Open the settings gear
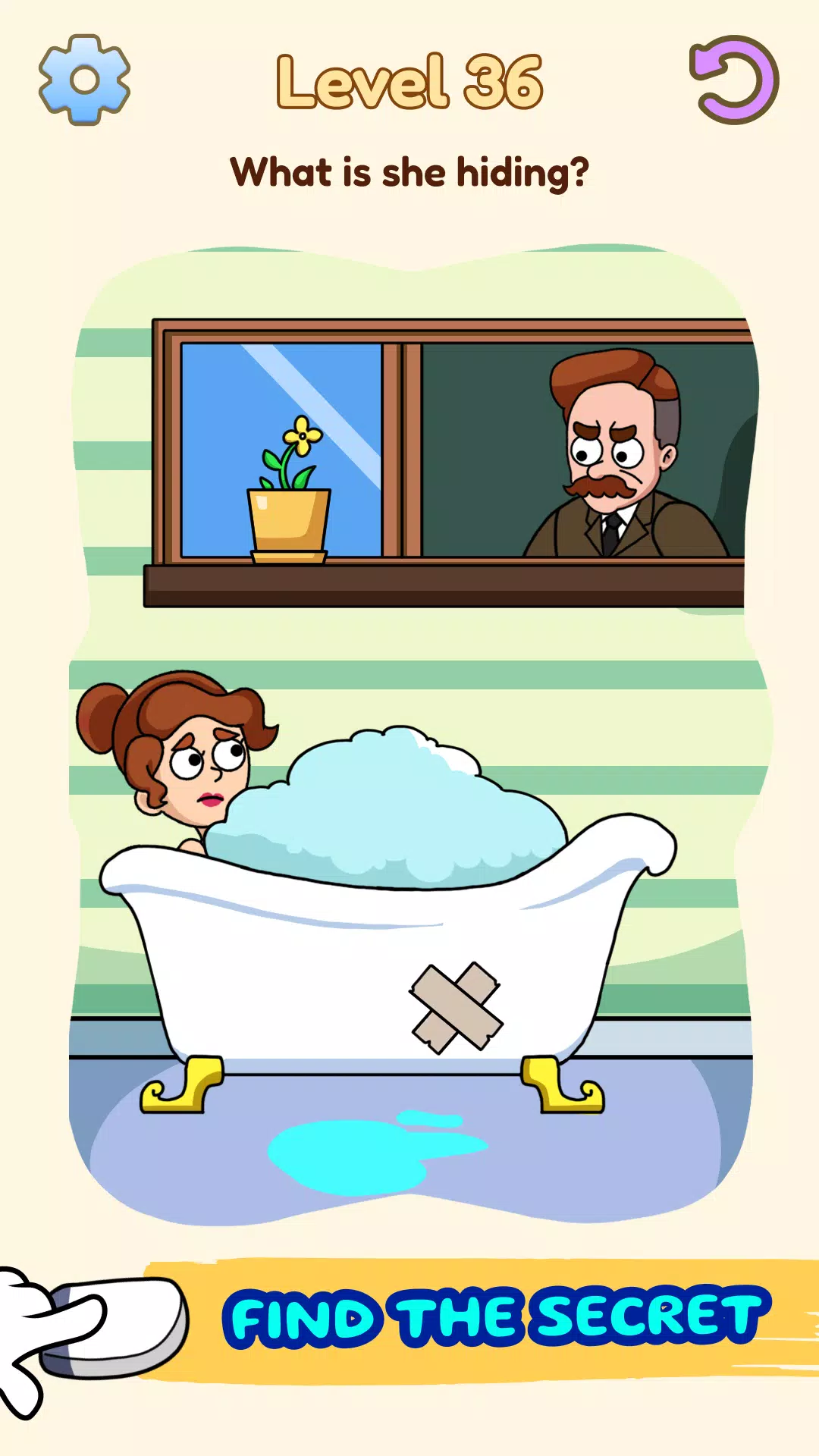The height and width of the screenshot is (1456, 819). point(84,80)
